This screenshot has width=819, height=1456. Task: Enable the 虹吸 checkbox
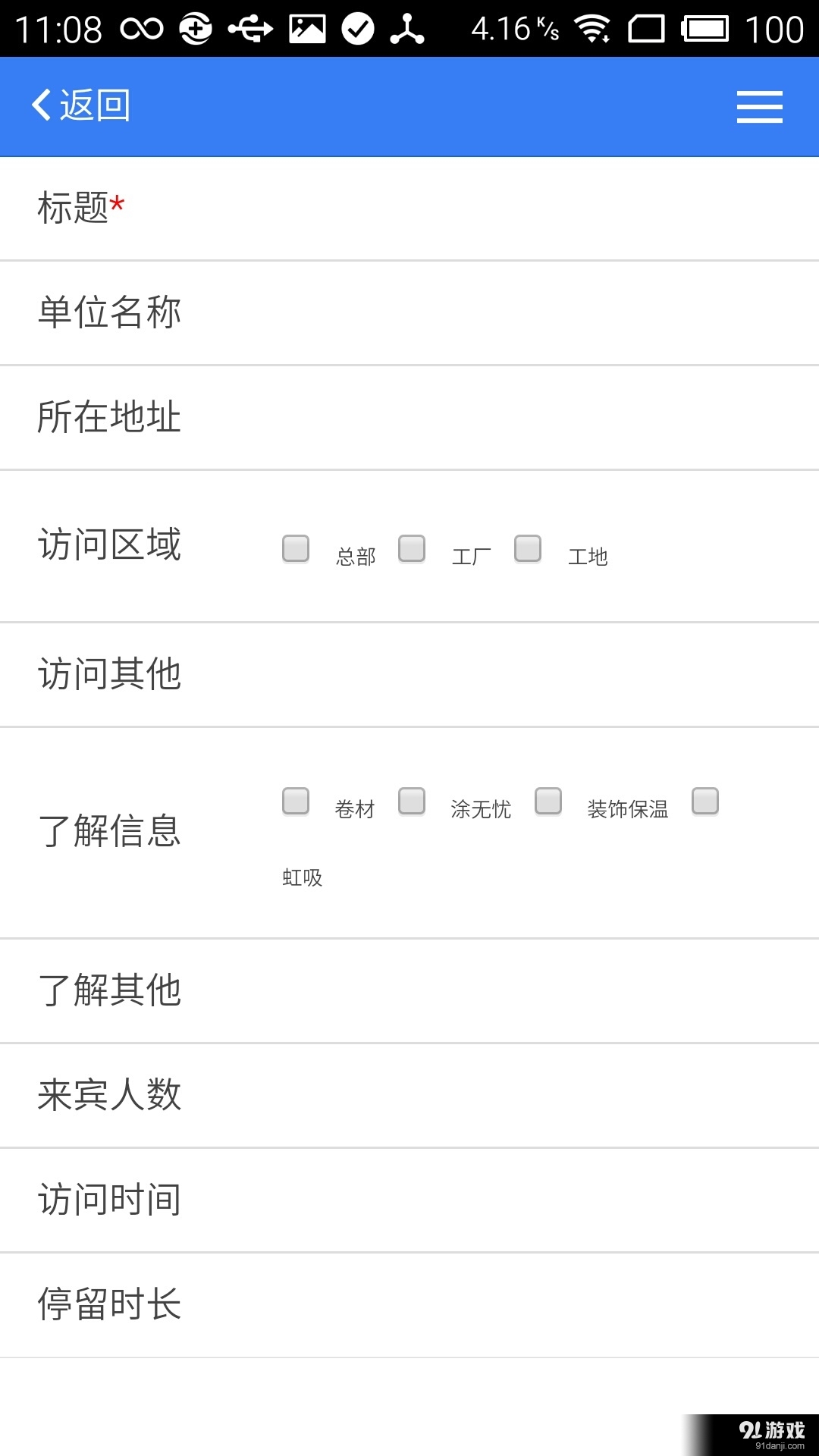click(x=704, y=801)
